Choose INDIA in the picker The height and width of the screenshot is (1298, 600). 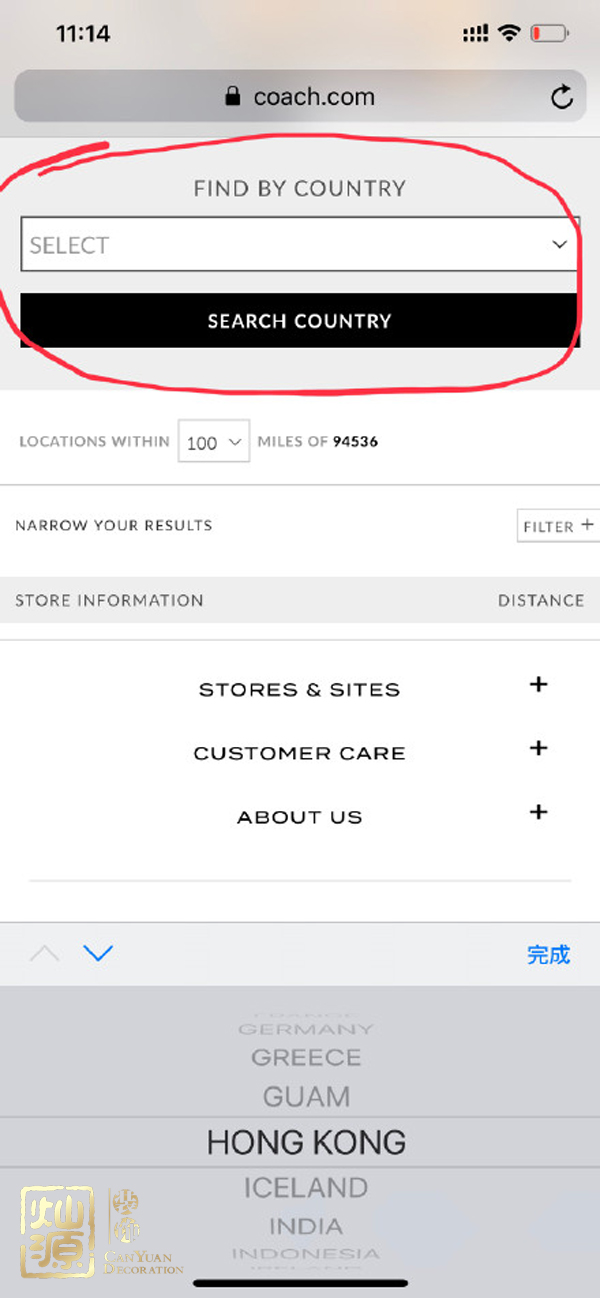click(x=306, y=1226)
